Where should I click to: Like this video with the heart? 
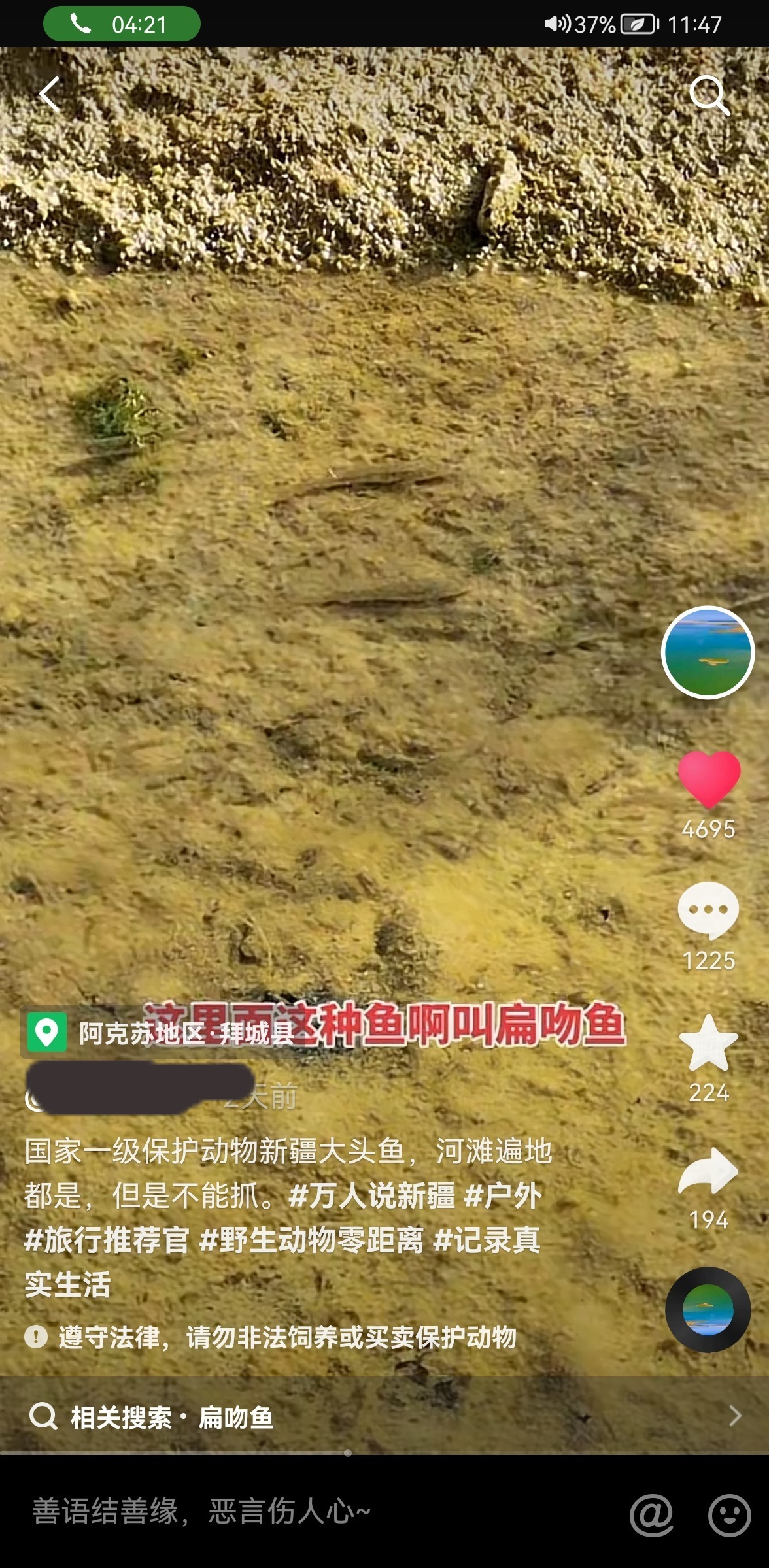coord(709,779)
